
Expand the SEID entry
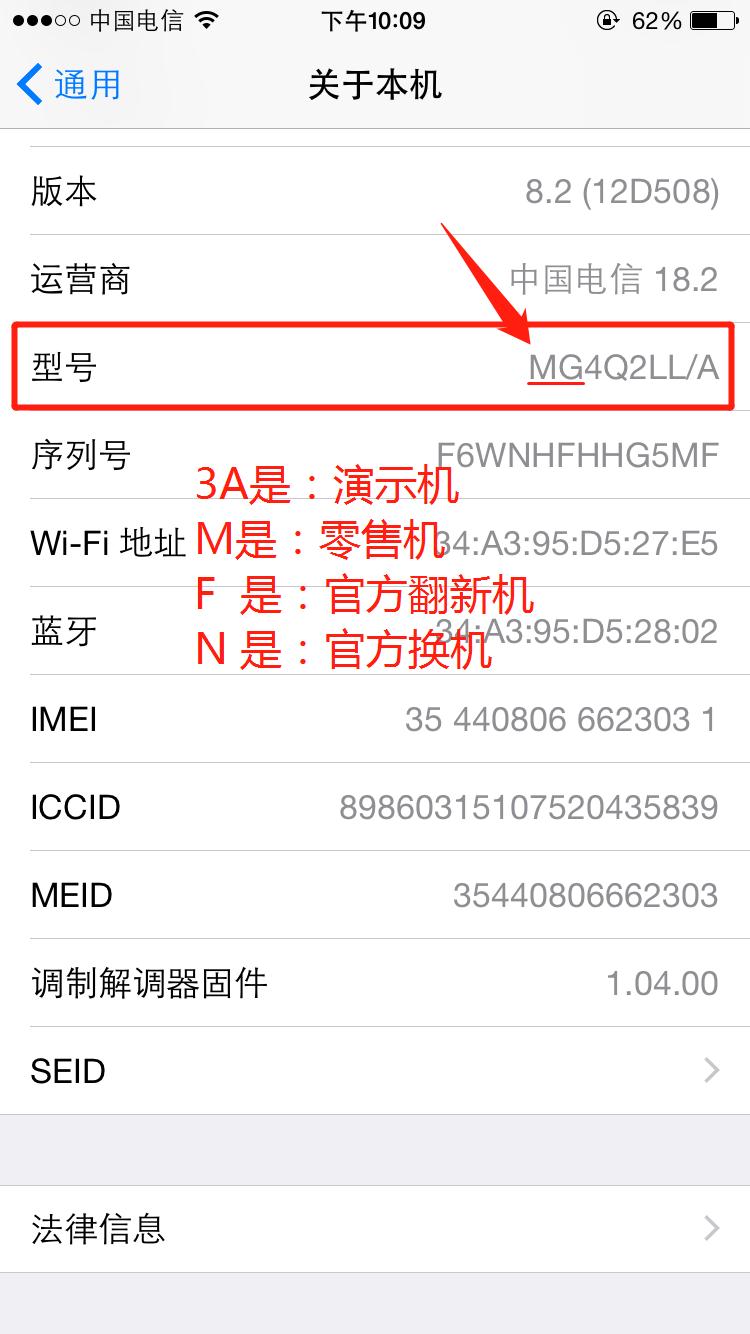click(x=375, y=1070)
